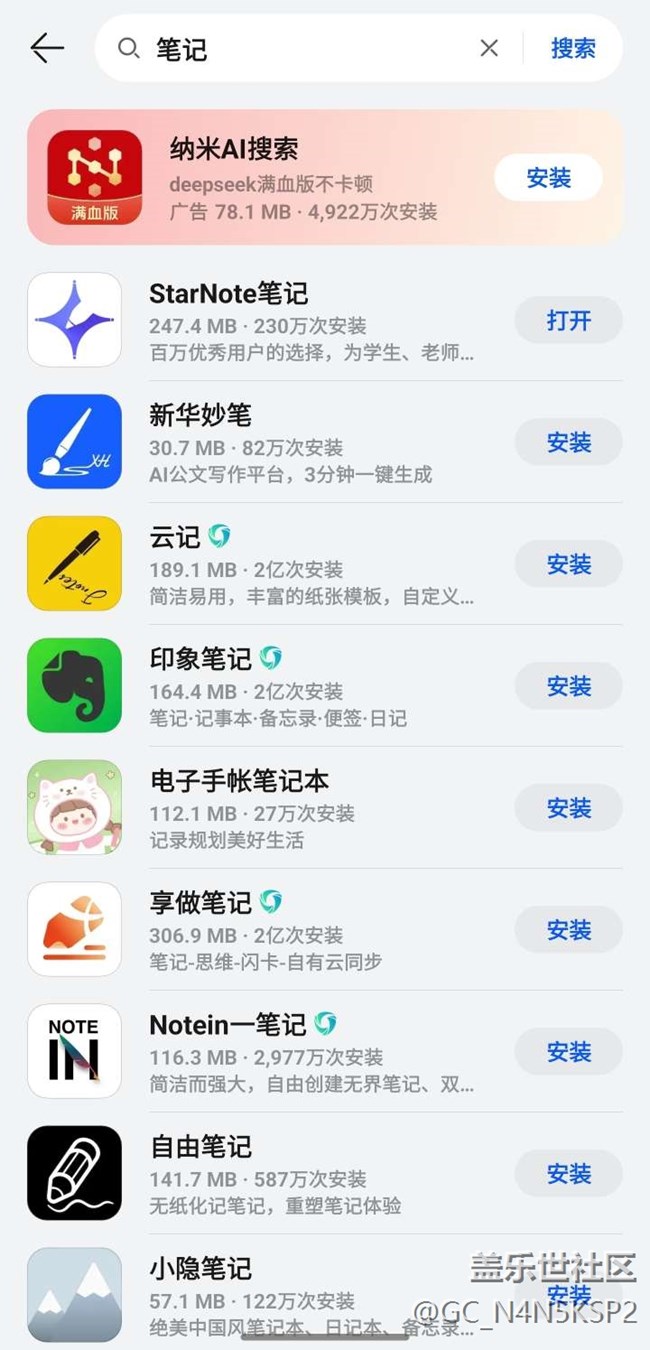Open the StarNote笔记 app

568,321
